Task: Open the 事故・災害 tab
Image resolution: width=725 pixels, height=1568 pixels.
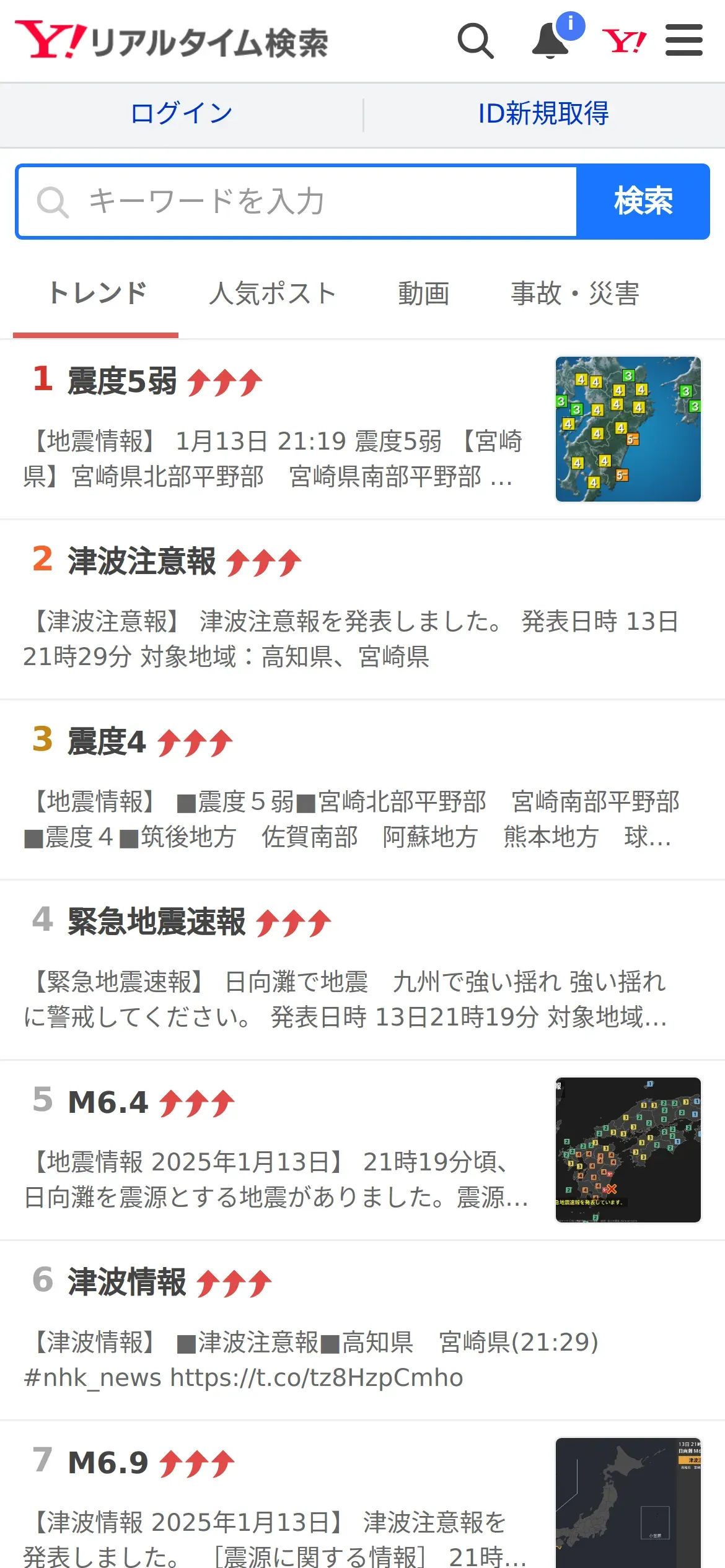Action: pyautogui.click(x=574, y=294)
